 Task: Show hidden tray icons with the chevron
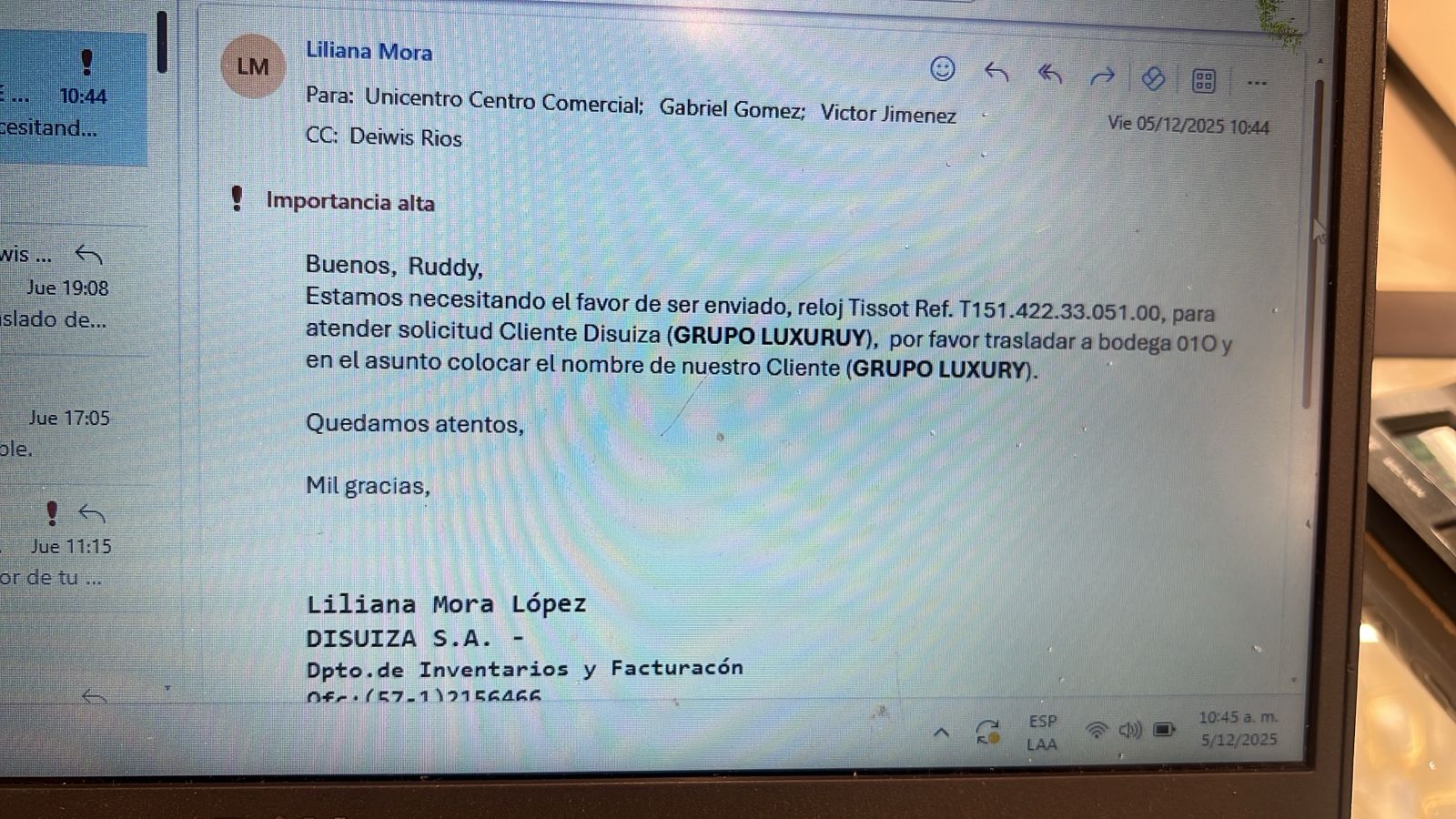point(941,732)
